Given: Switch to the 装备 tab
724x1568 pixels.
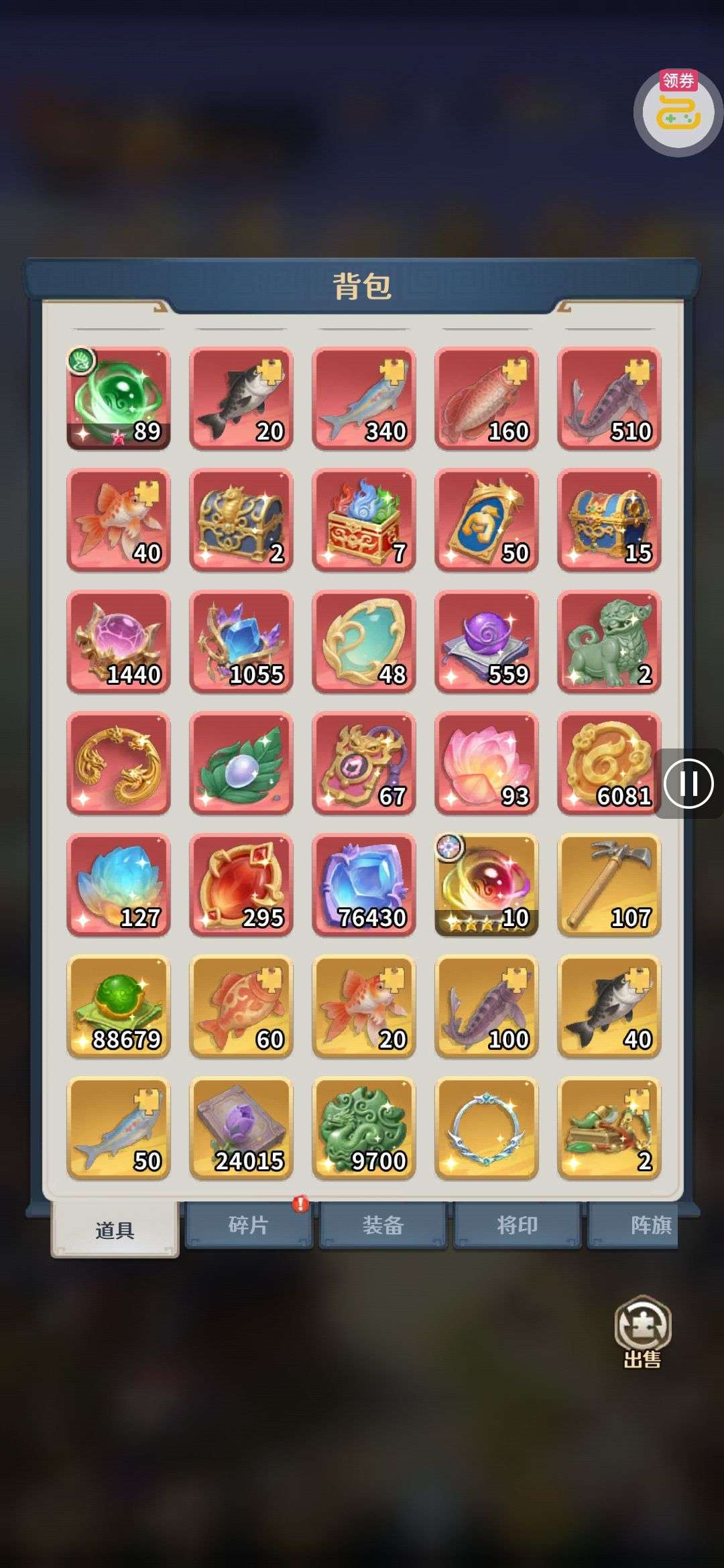Looking at the screenshot, I should coord(383,1226).
